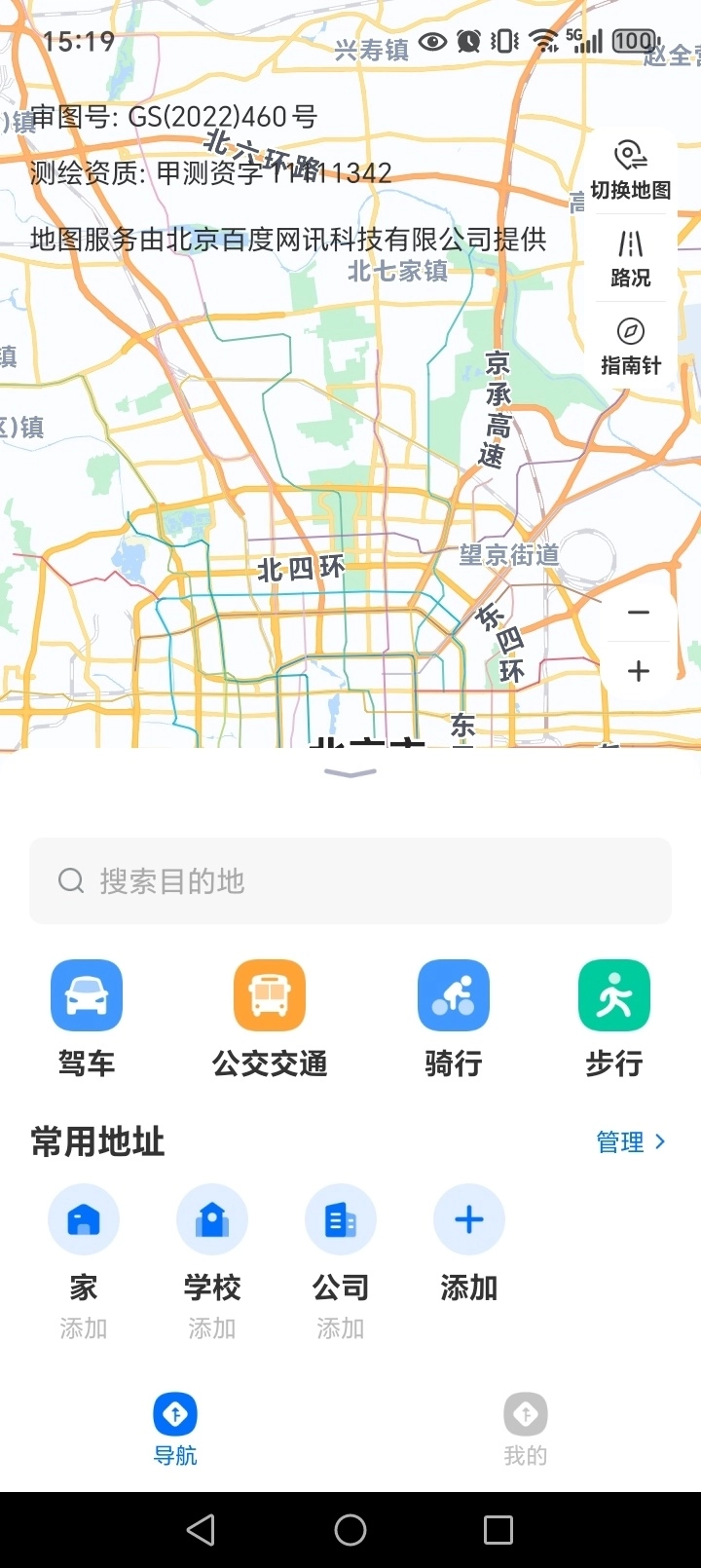Collapse the bottom panel with the handle arrow

click(x=350, y=771)
